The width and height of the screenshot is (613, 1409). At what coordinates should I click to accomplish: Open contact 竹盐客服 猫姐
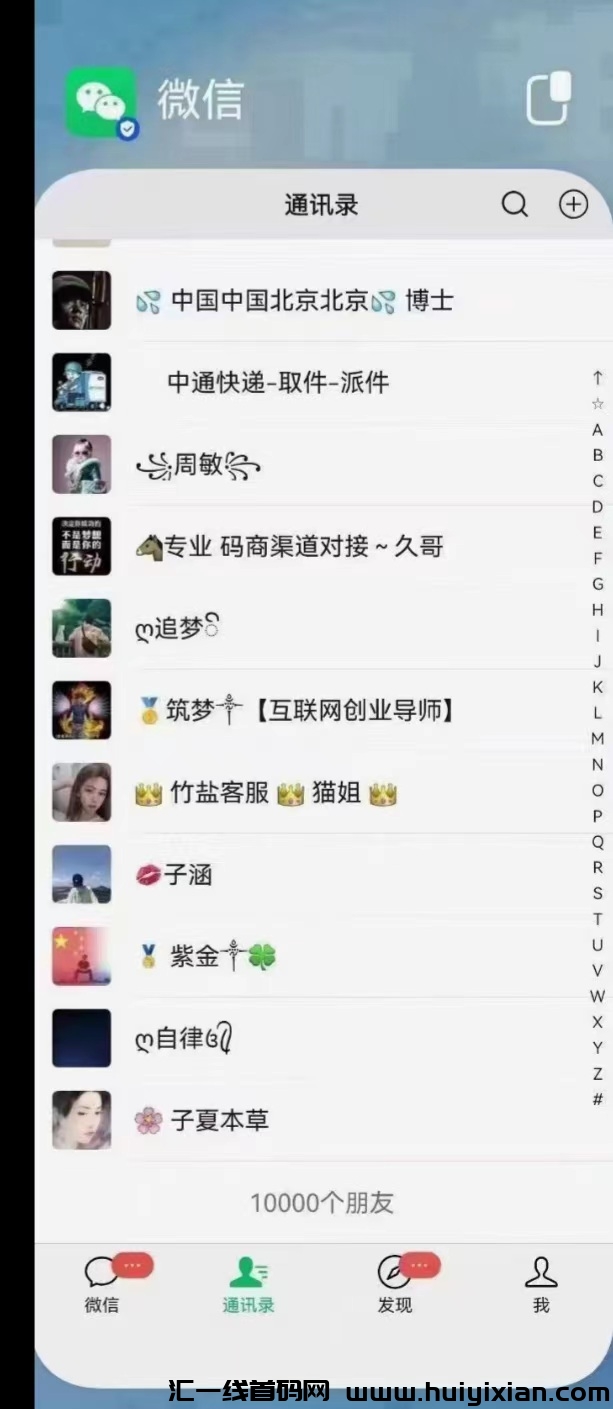coord(265,793)
